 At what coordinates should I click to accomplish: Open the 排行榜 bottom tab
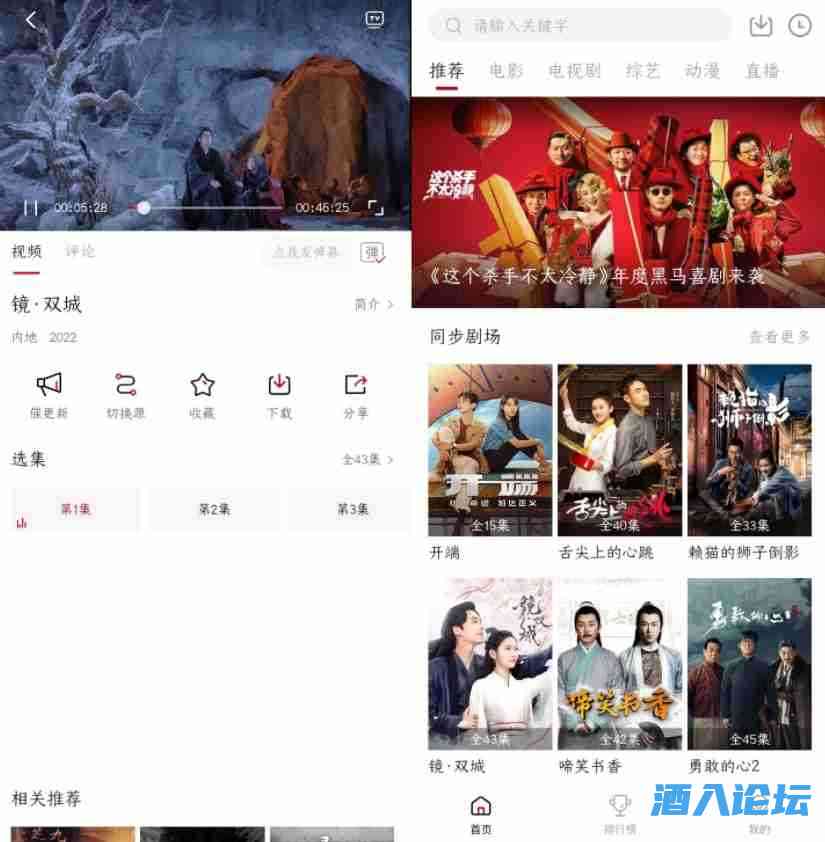(620, 814)
